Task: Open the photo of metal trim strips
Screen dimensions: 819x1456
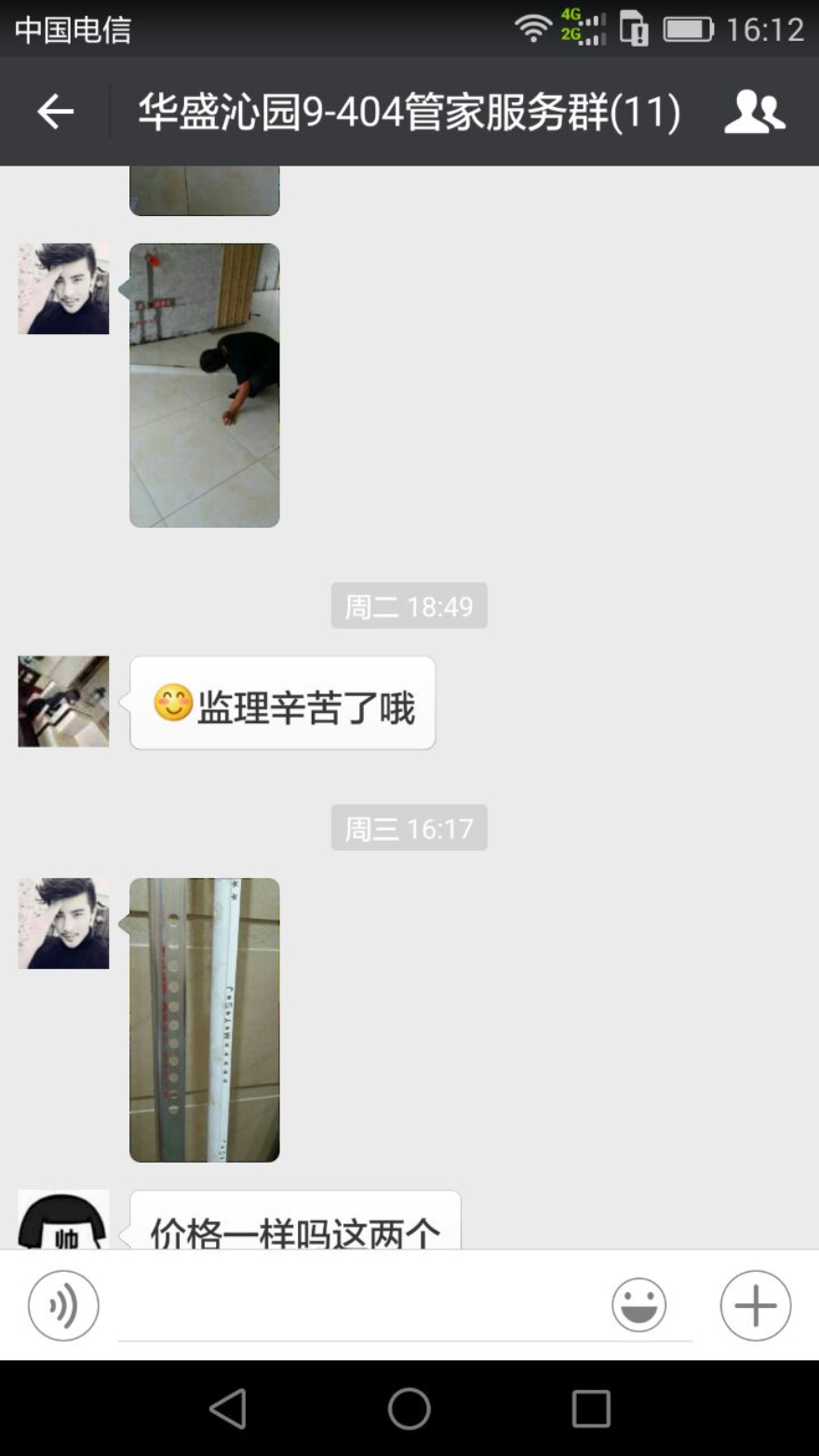Action: (204, 1019)
